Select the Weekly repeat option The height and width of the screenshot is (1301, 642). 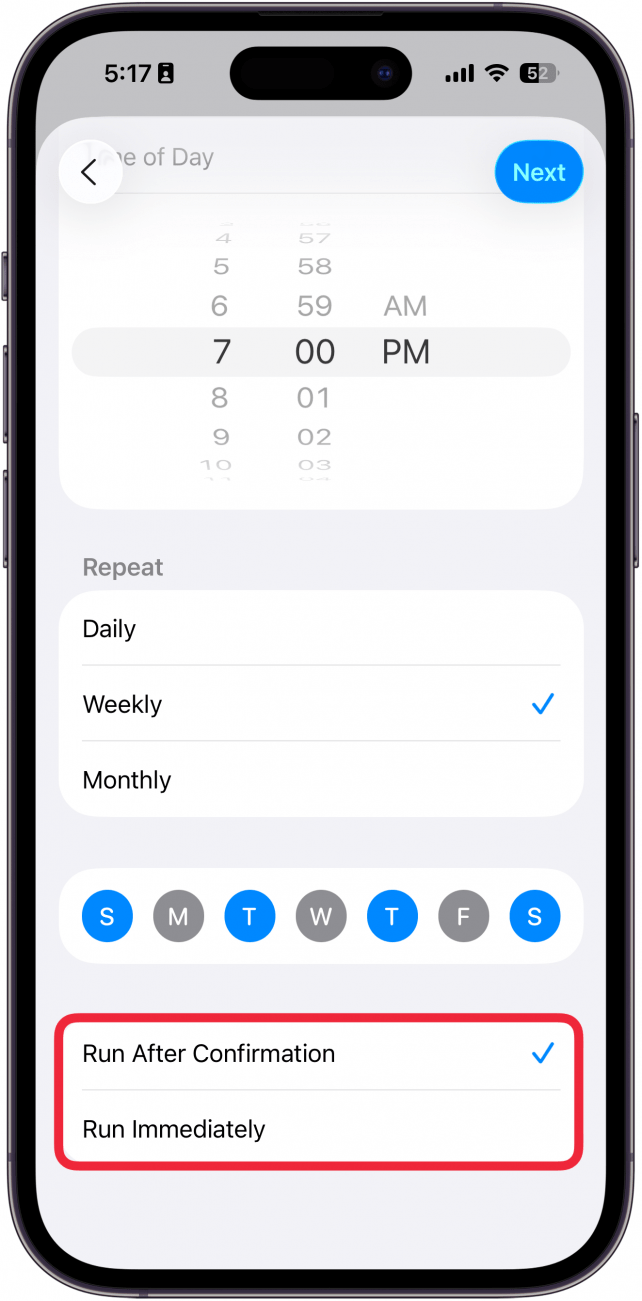click(320, 704)
